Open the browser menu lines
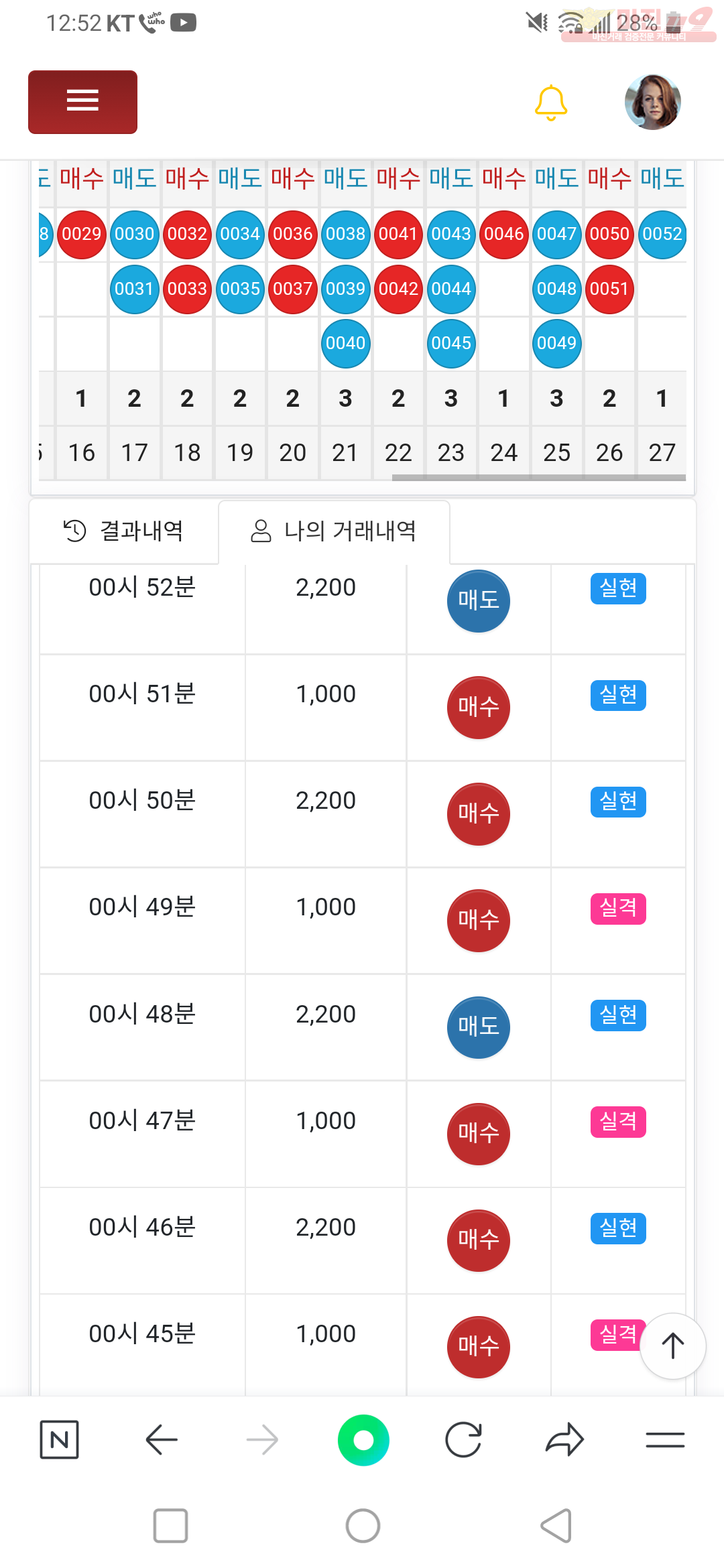 pos(665,1439)
